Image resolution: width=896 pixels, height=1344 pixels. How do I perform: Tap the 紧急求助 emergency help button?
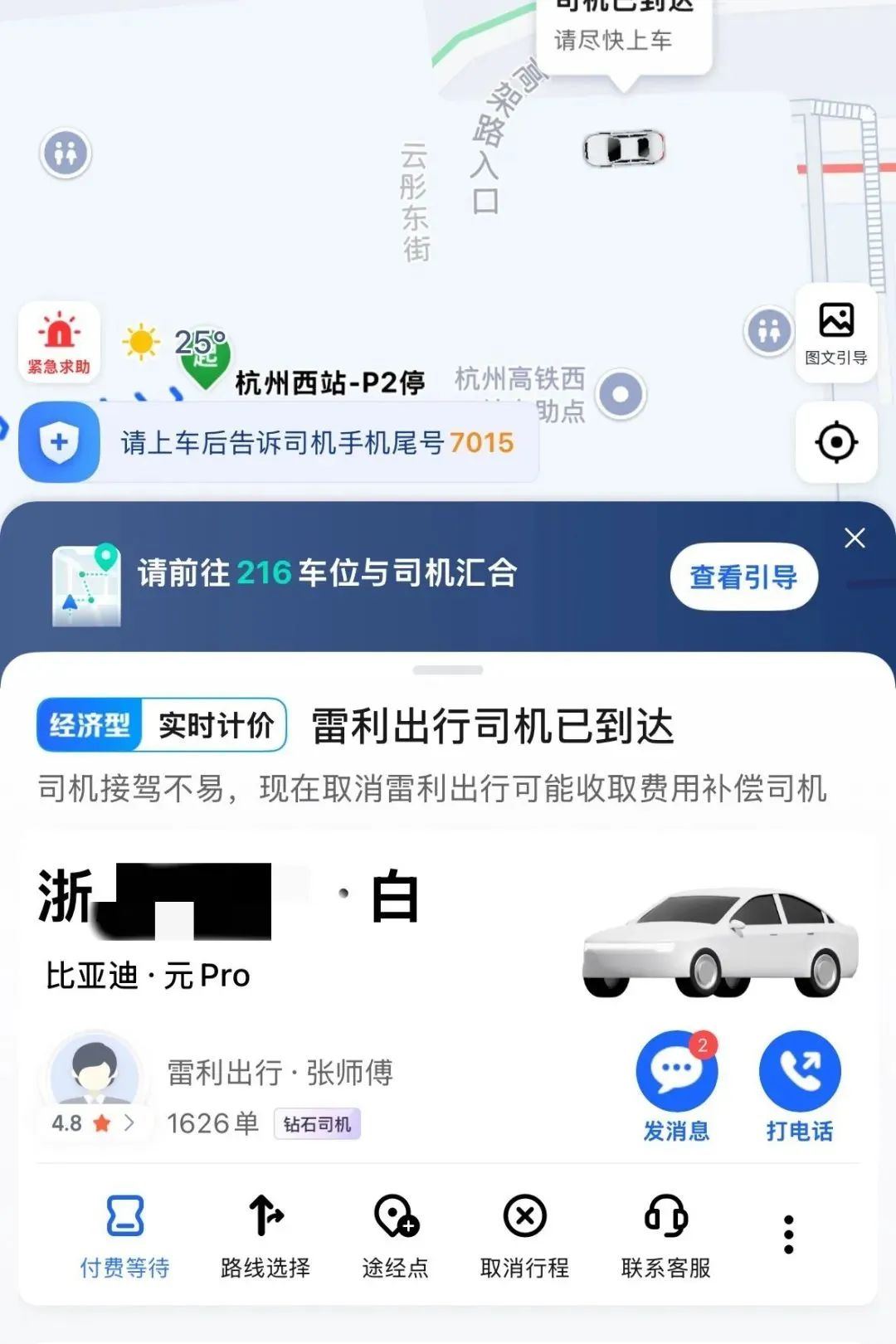point(59,343)
